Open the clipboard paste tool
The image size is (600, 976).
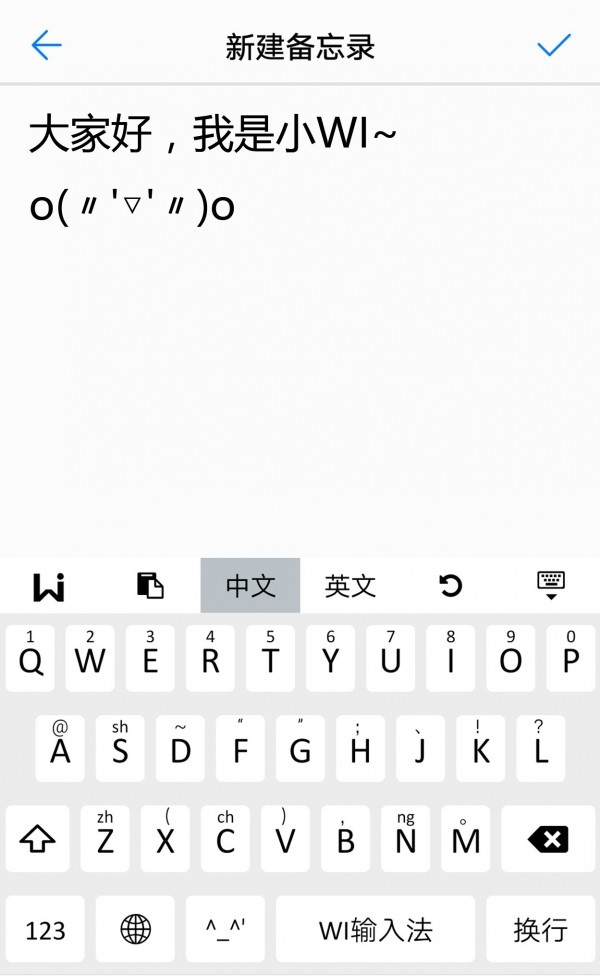150,586
